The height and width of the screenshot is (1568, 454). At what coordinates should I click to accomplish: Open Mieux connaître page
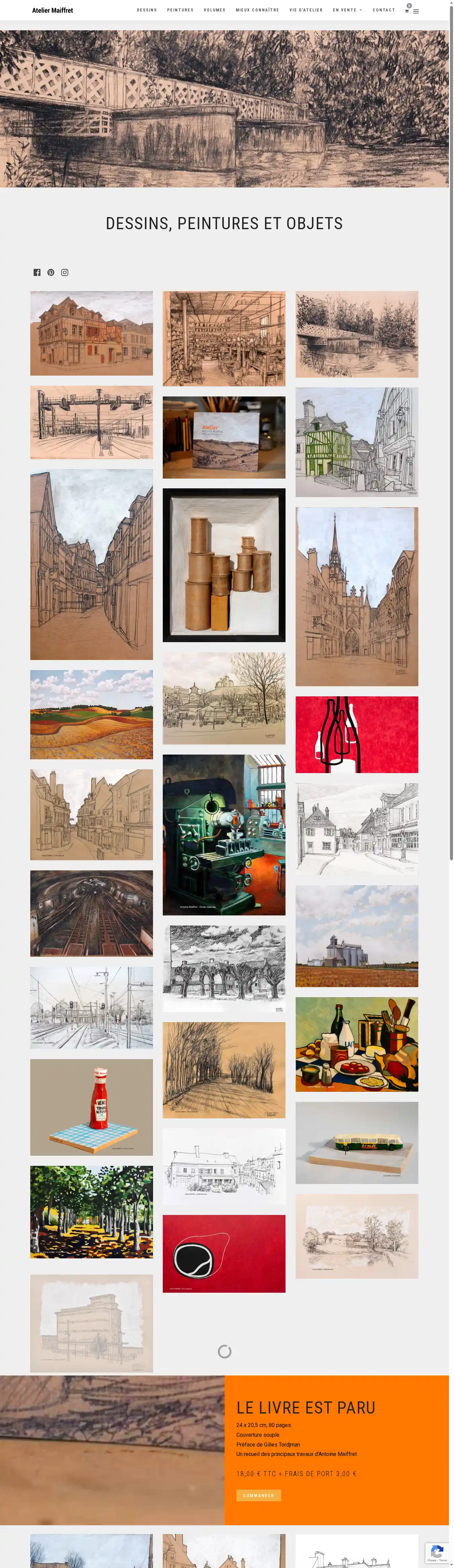click(x=257, y=10)
